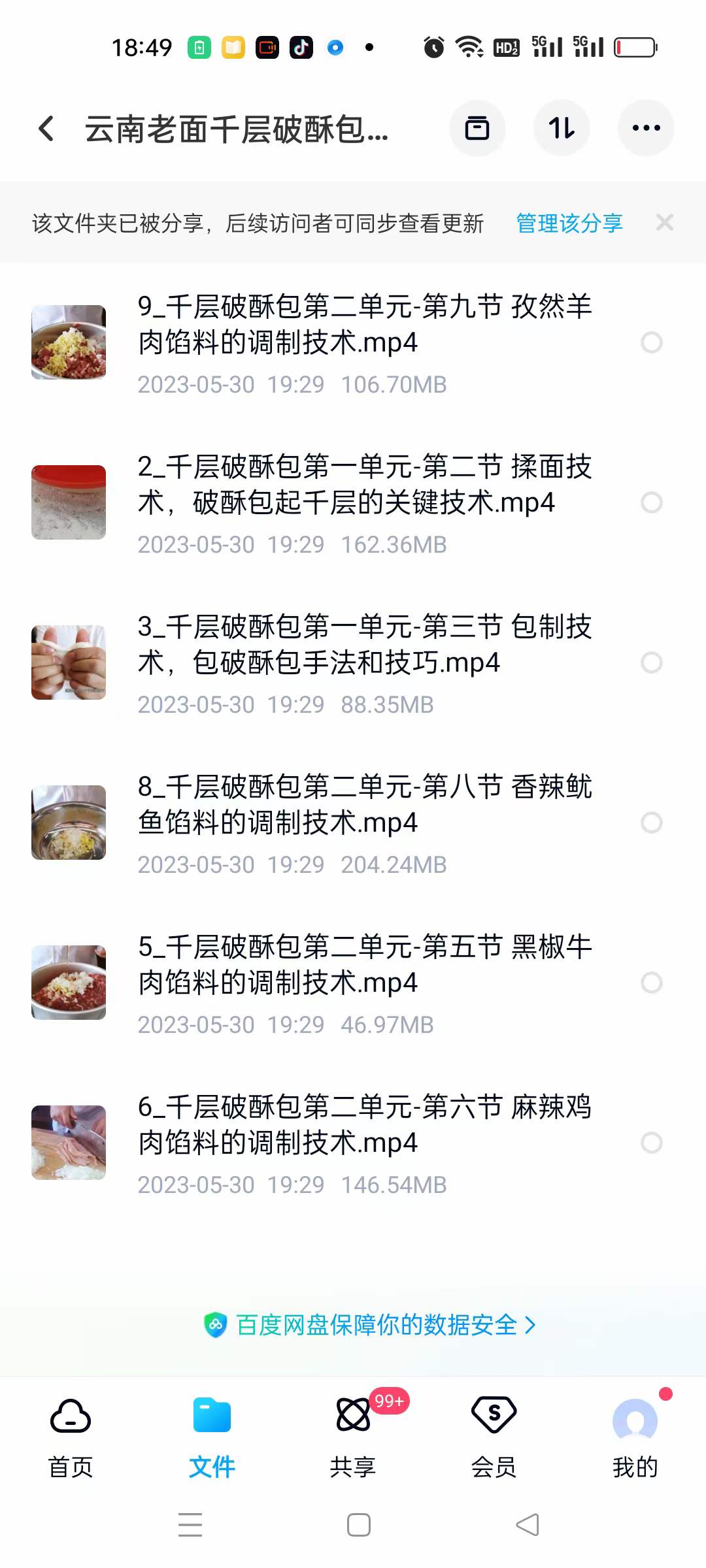Tap the back arrow to exit folder
The width and height of the screenshot is (706, 1568).
coord(46,129)
